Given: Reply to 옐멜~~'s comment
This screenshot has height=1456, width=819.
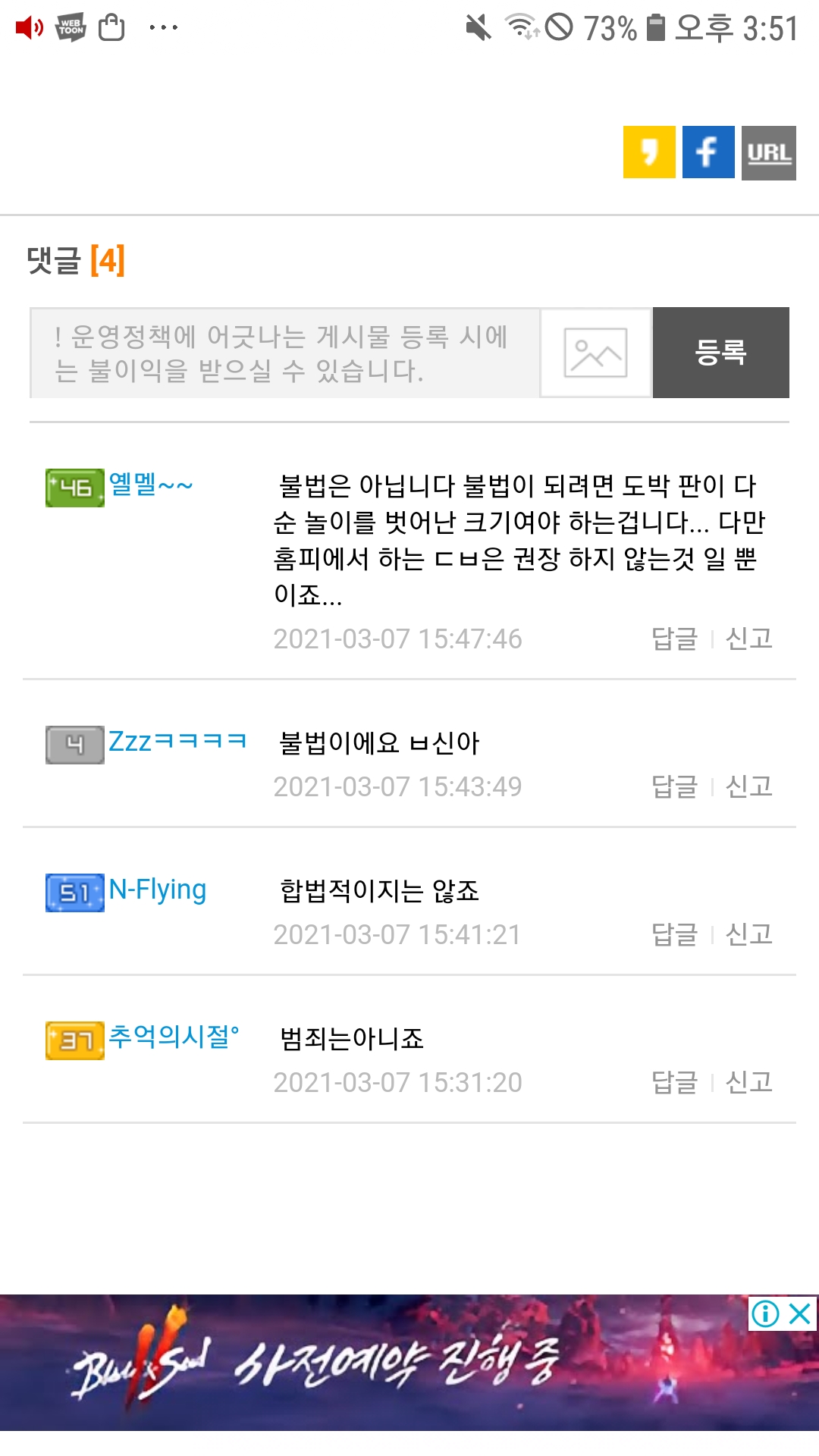Looking at the screenshot, I should (x=674, y=639).
